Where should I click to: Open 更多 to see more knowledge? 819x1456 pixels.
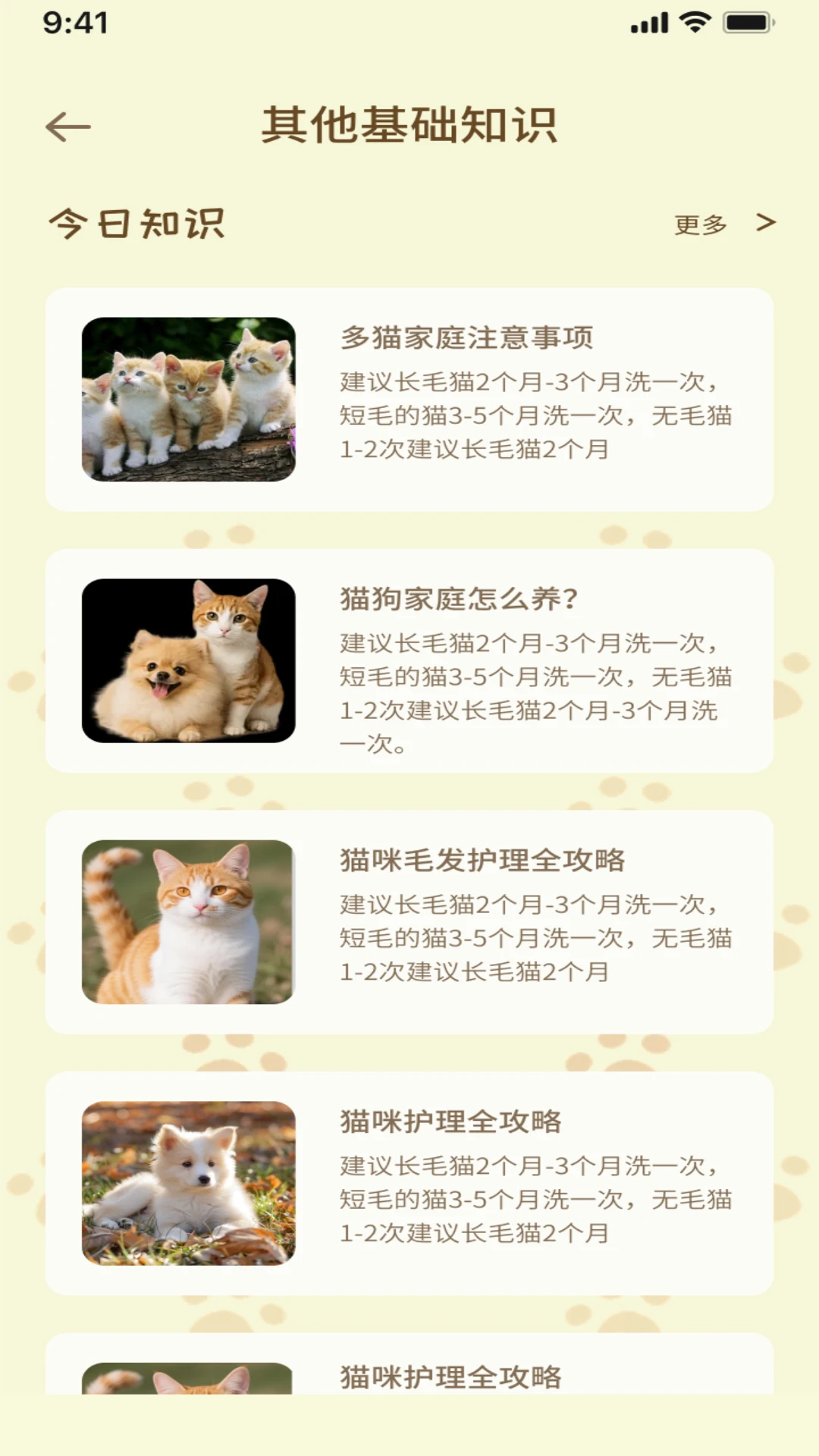723,224
